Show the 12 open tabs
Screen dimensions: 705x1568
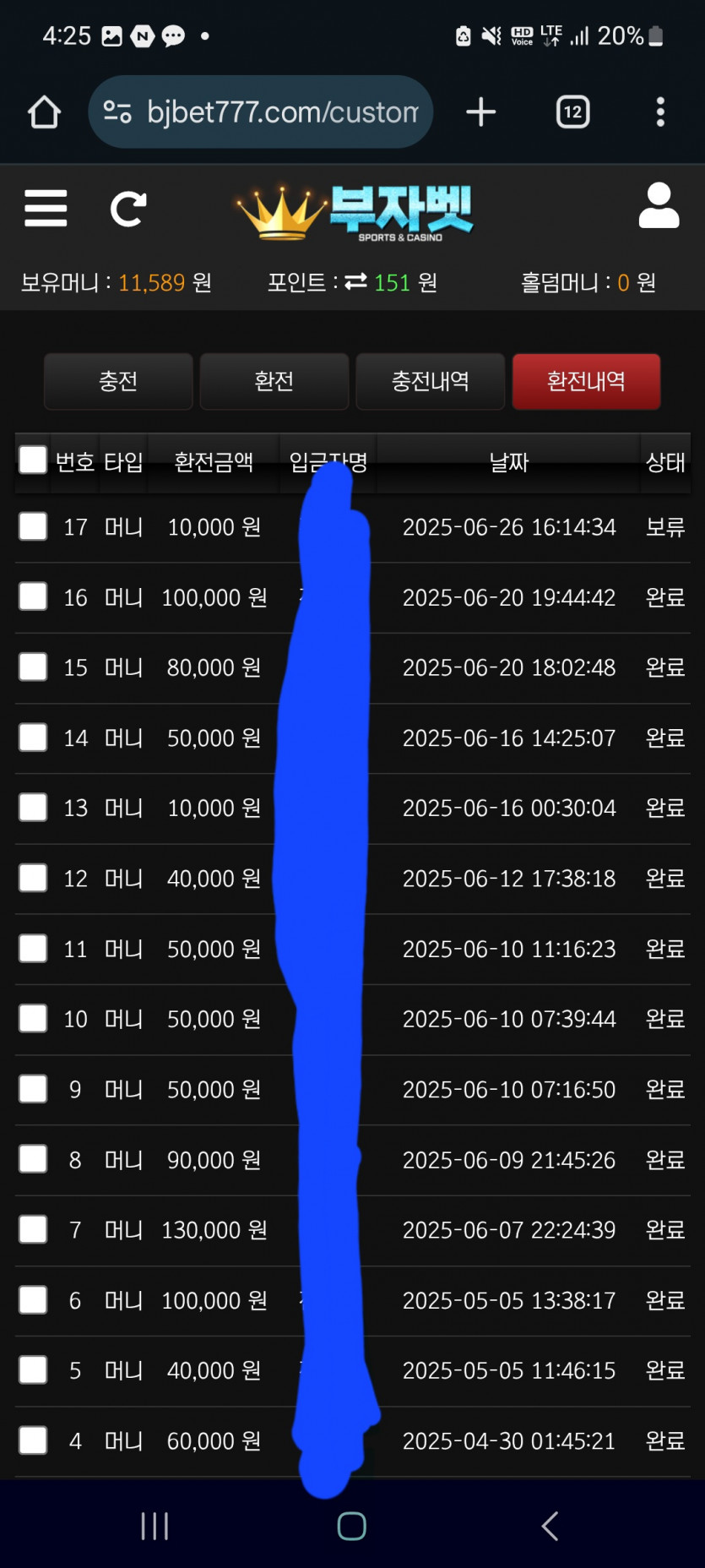(573, 112)
